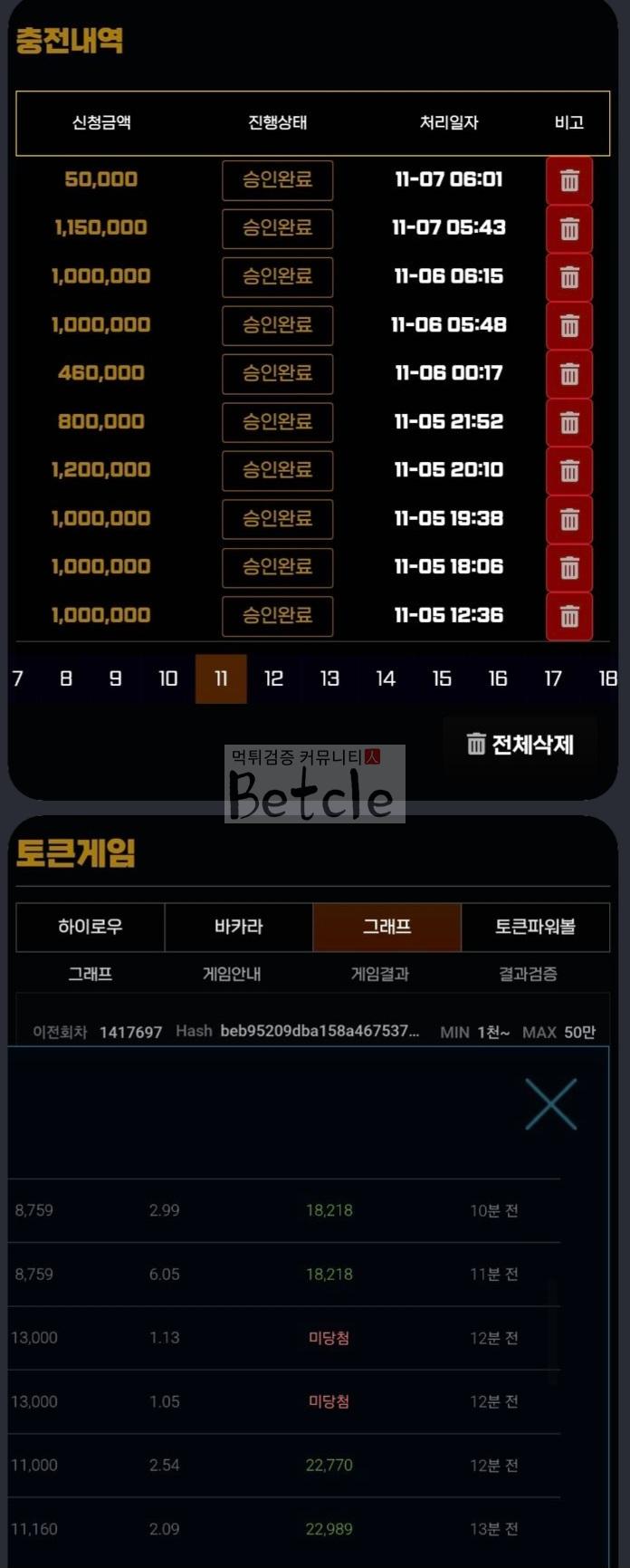Delete the 800,000 charge entry

[569, 422]
